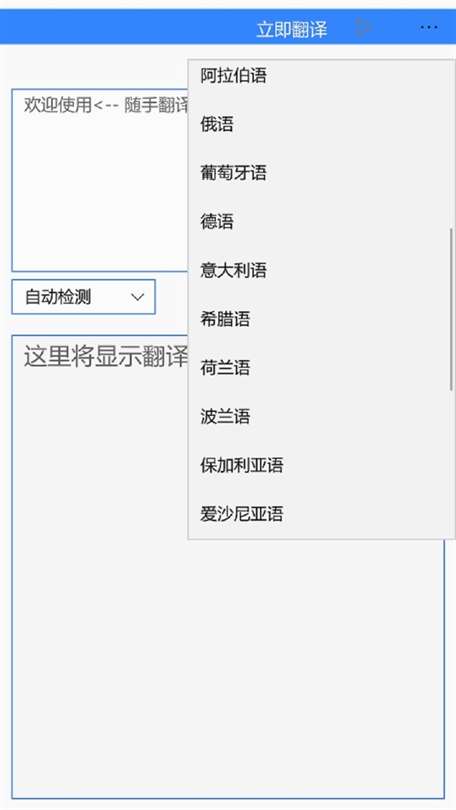This screenshot has height=810, width=456.
Task: Tap the 立即翻译 translate button
Action: tap(292, 29)
